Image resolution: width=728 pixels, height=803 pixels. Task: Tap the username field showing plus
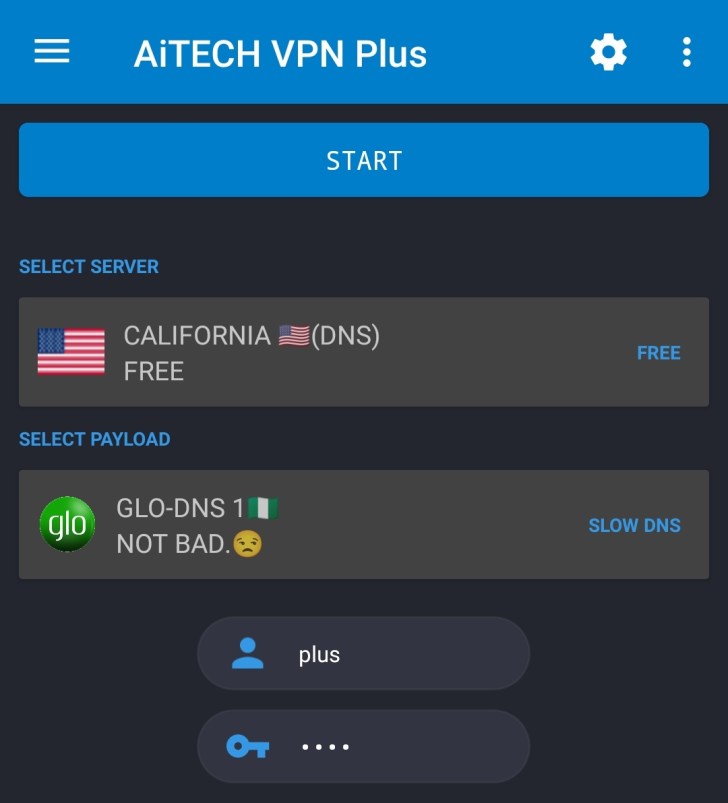coord(363,653)
